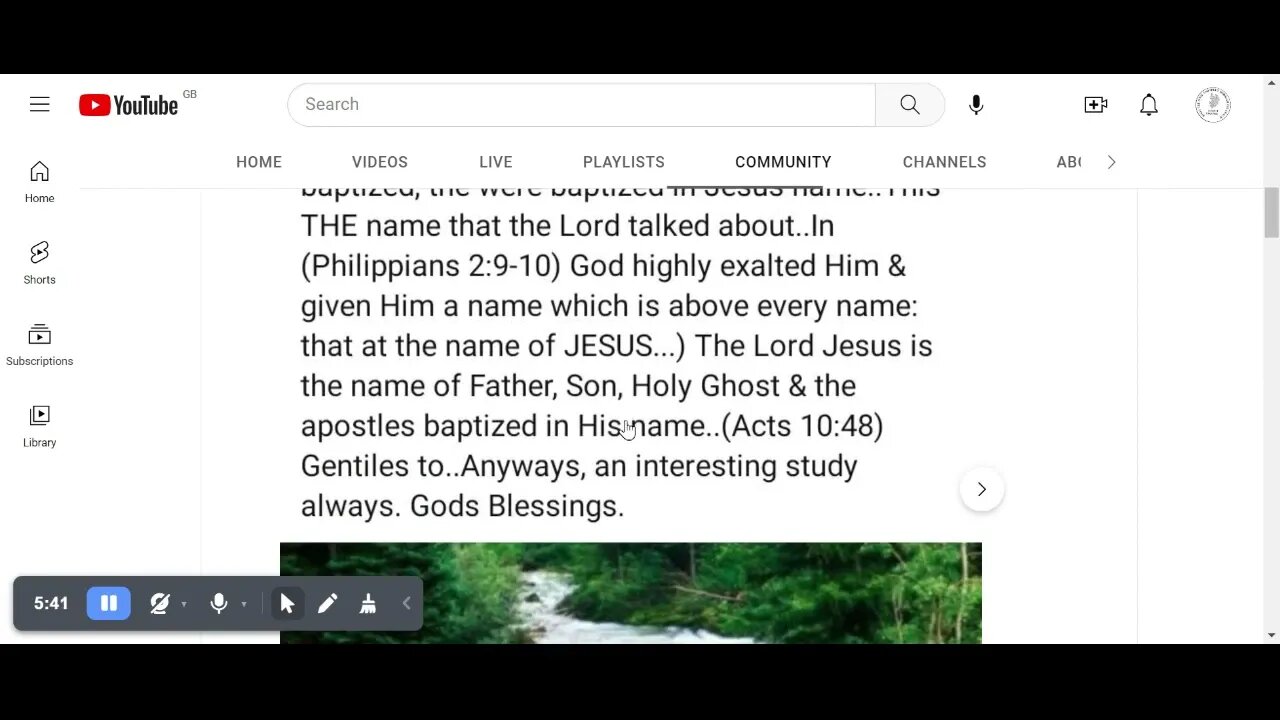Screen dimensions: 1280x720
Task: Switch to the VIDEOS tab
Action: tap(380, 162)
